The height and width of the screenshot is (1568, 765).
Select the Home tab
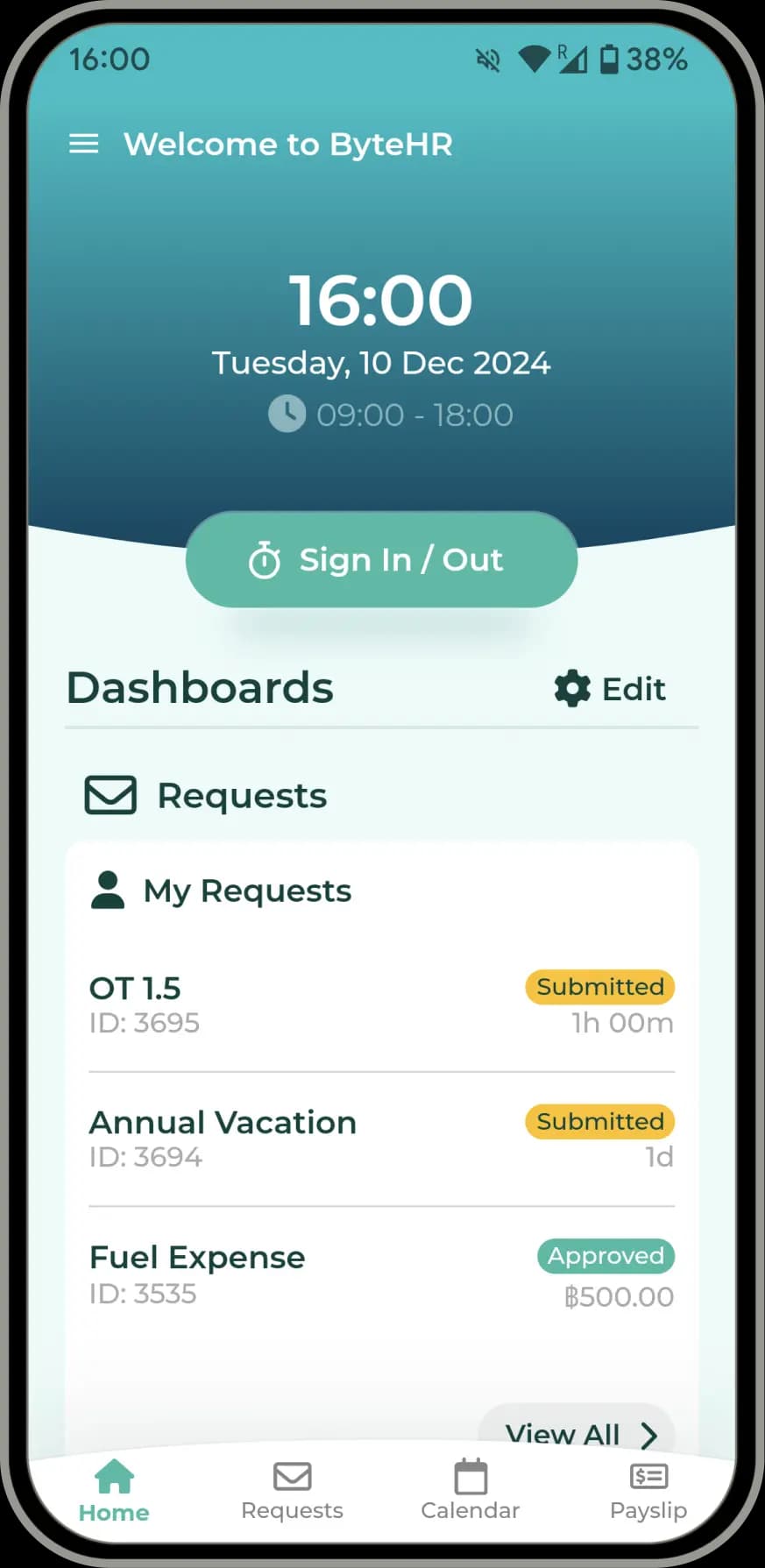[x=114, y=1491]
